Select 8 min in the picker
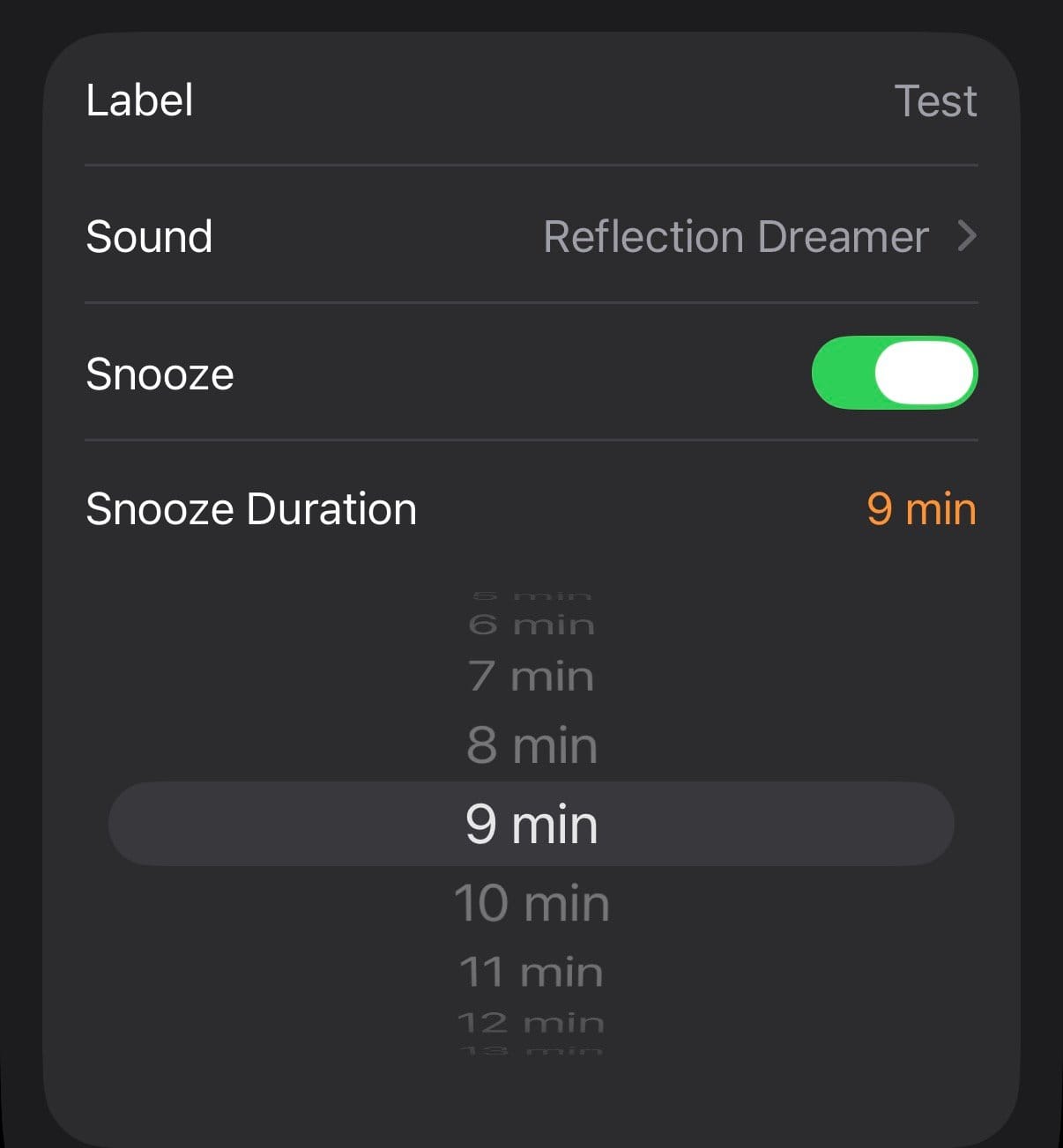 (531, 745)
